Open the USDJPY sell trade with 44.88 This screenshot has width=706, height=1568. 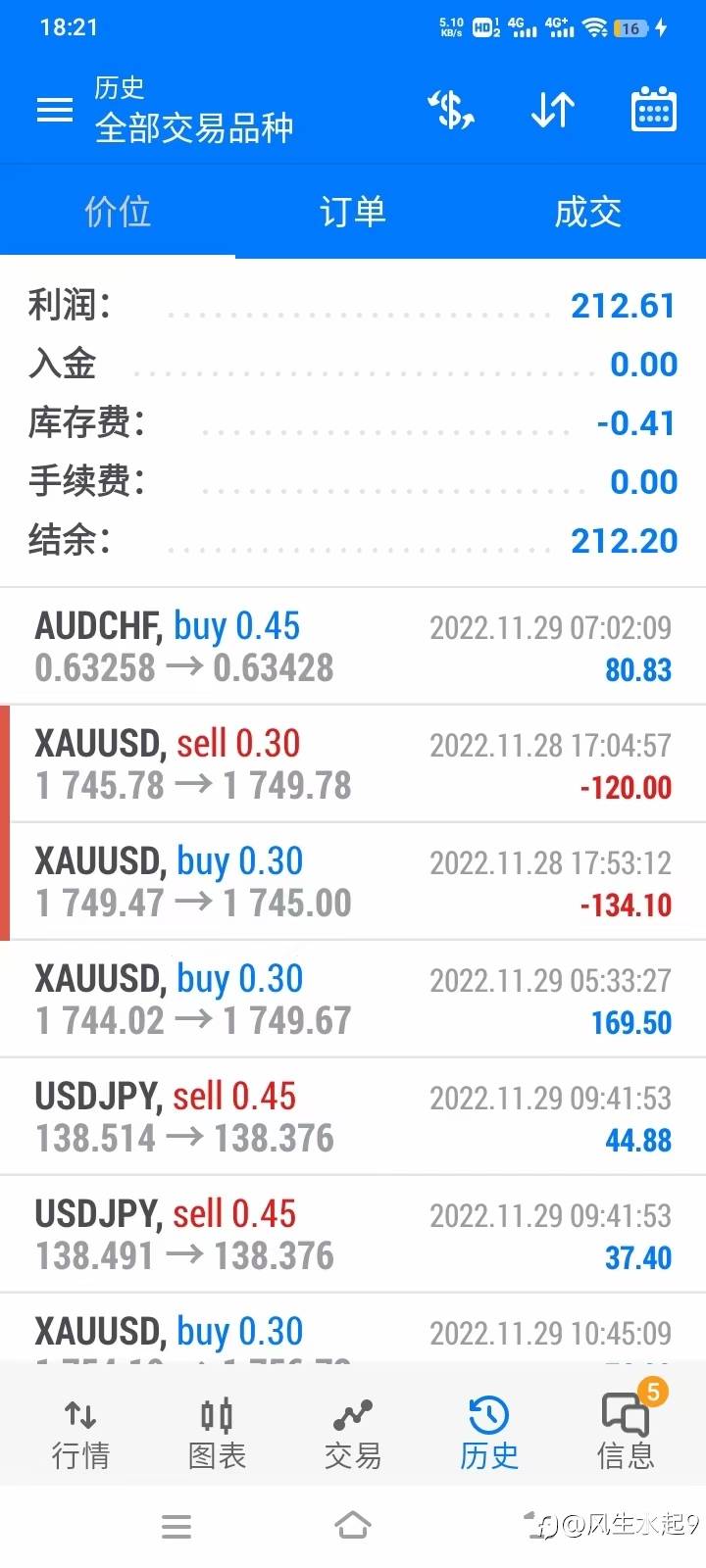[353, 1117]
